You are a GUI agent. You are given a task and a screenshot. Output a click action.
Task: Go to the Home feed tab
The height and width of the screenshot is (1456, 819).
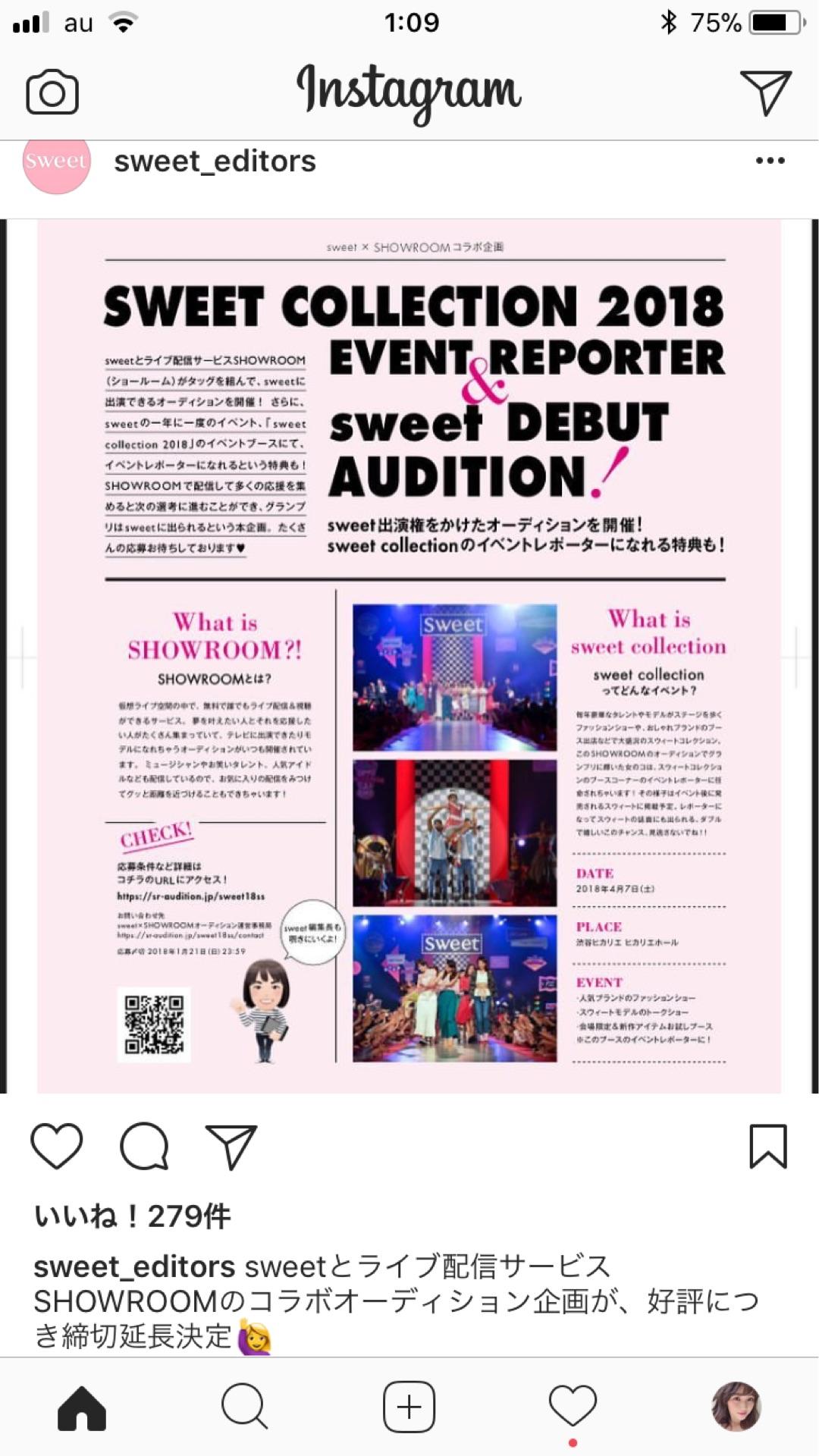82,1407
